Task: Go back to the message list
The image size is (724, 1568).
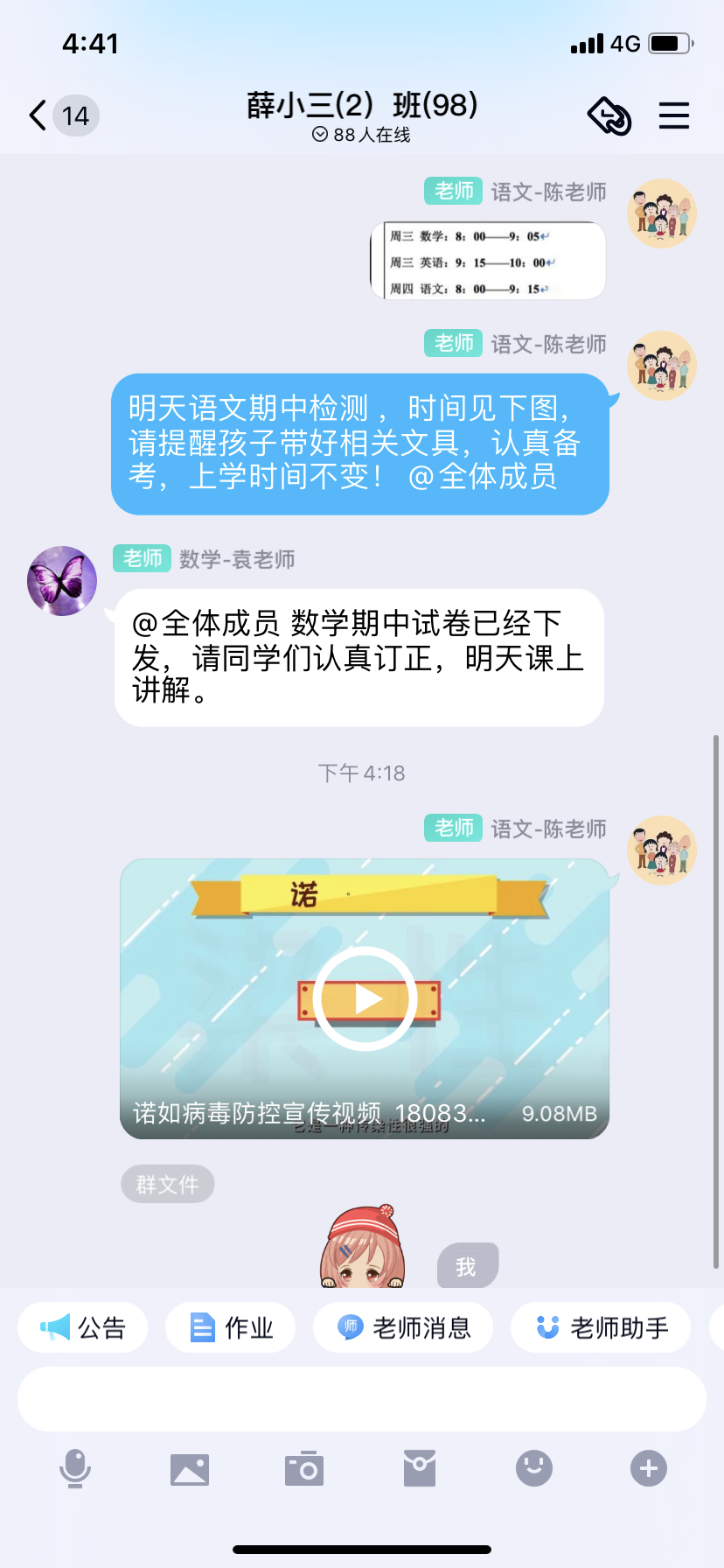Action: click(38, 115)
